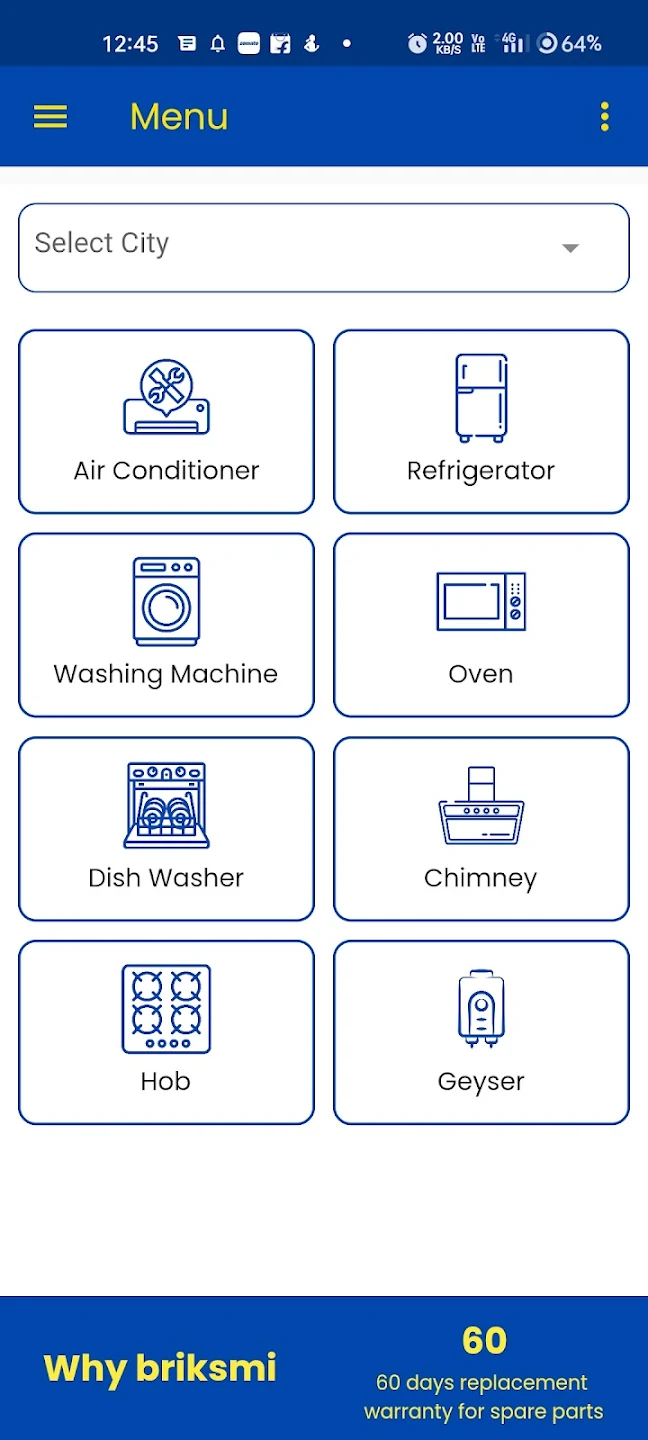Select the Chimney service card
This screenshot has height=1440, width=648.
[481, 829]
